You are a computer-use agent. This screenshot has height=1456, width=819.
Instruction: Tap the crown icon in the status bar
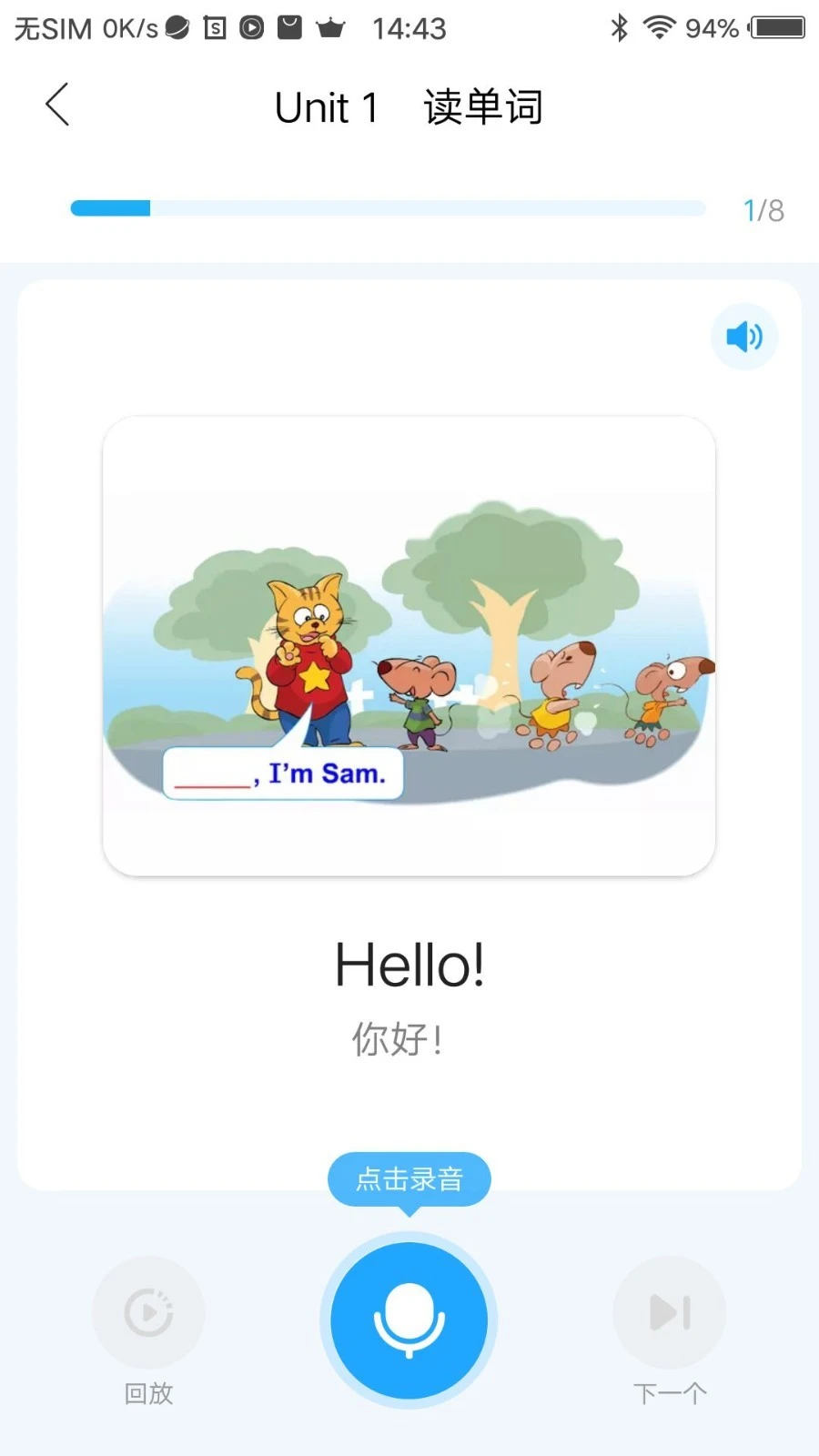pyautogui.click(x=331, y=27)
